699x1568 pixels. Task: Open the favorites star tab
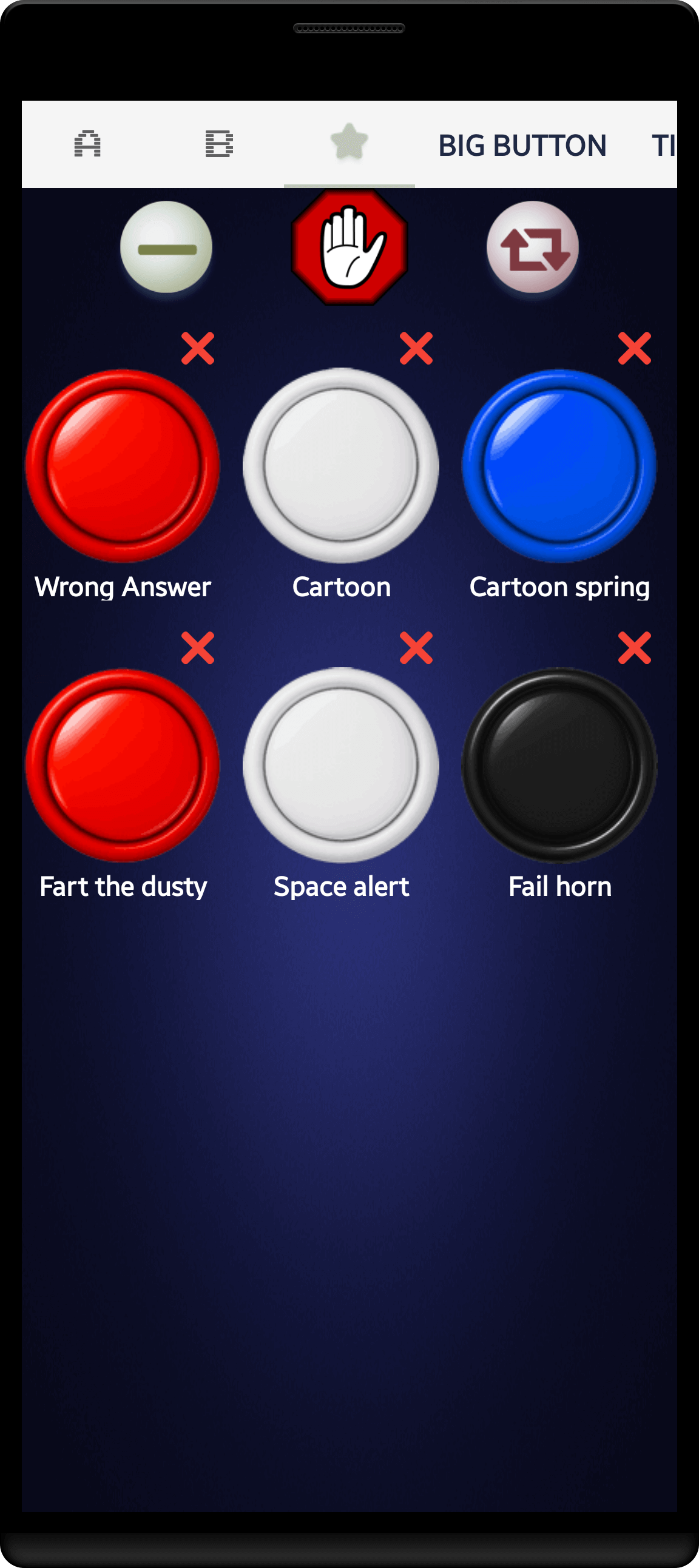(x=349, y=143)
